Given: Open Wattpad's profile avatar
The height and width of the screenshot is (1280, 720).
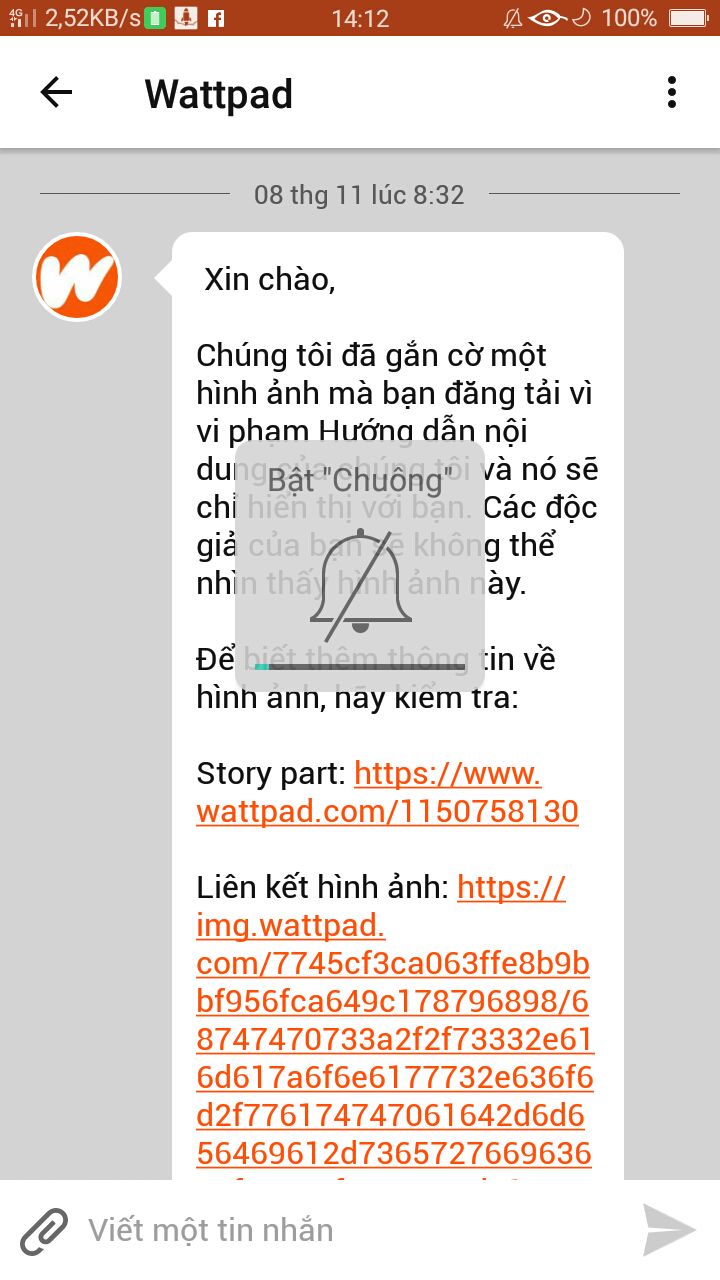Looking at the screenshot, I should pyautogui.click(x=77, y=277).
